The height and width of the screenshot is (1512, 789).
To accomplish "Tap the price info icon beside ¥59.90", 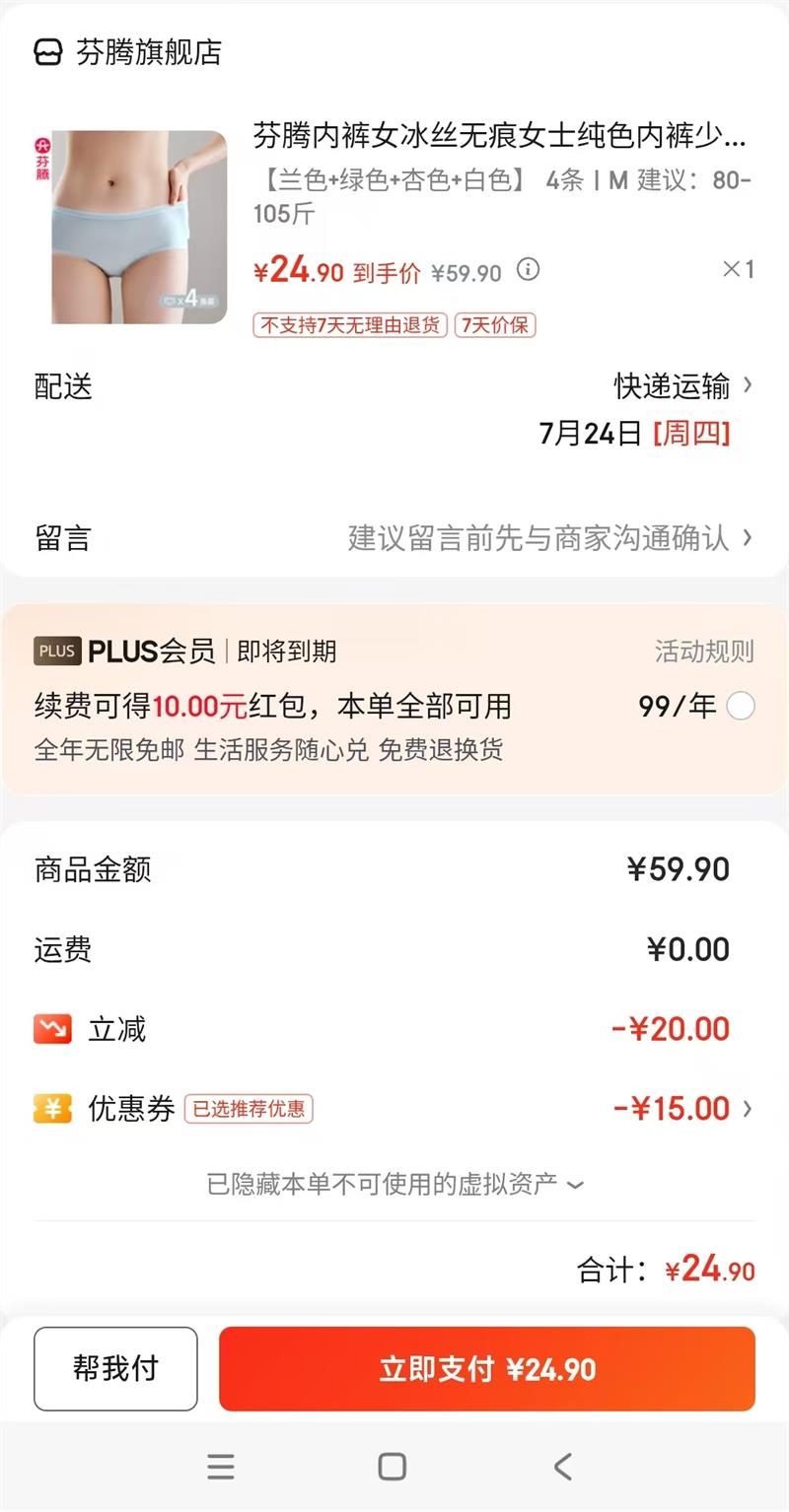I will [529, 270].
